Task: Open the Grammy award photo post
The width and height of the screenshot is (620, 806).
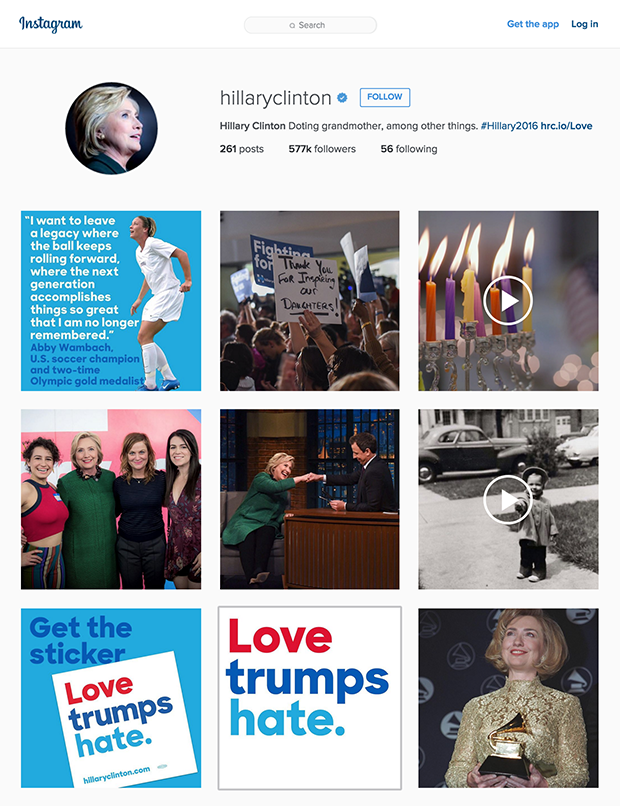Action: (508, 697)
